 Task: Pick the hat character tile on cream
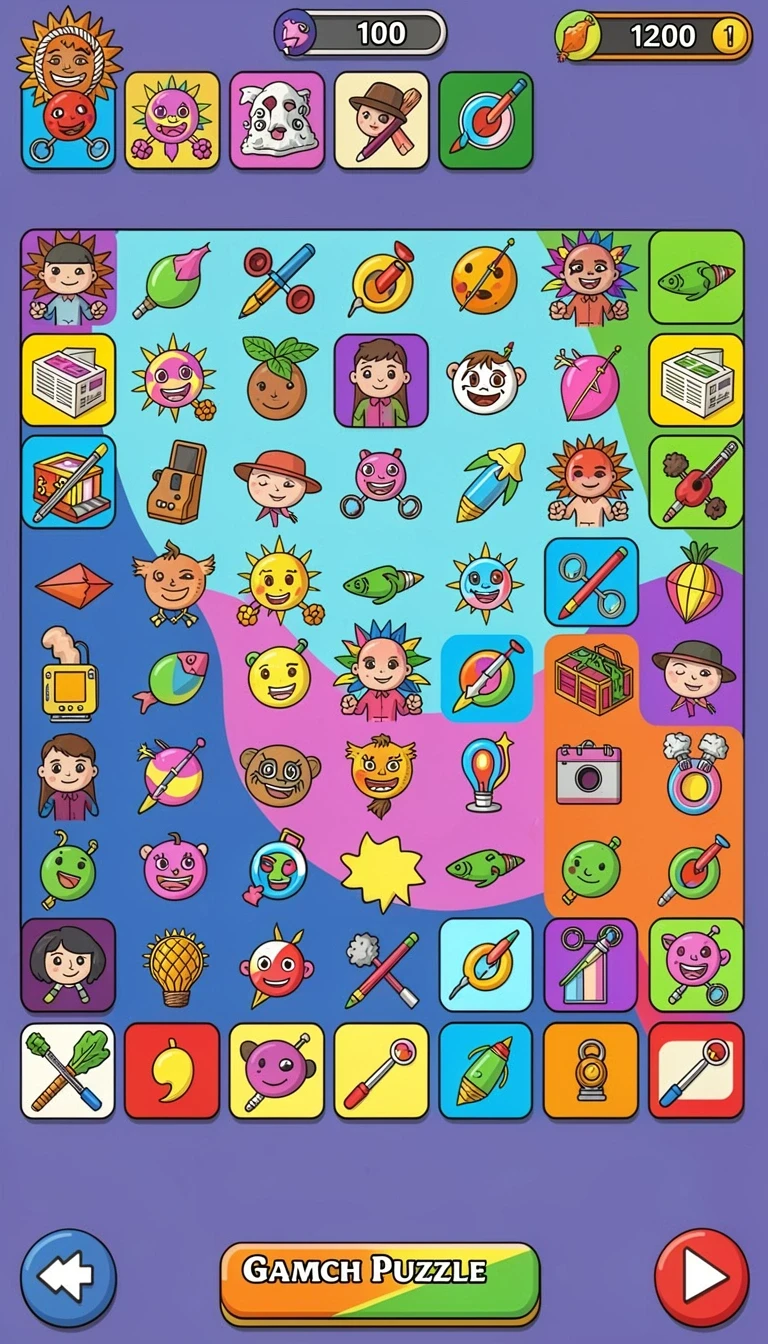click(x=381, y=120)
